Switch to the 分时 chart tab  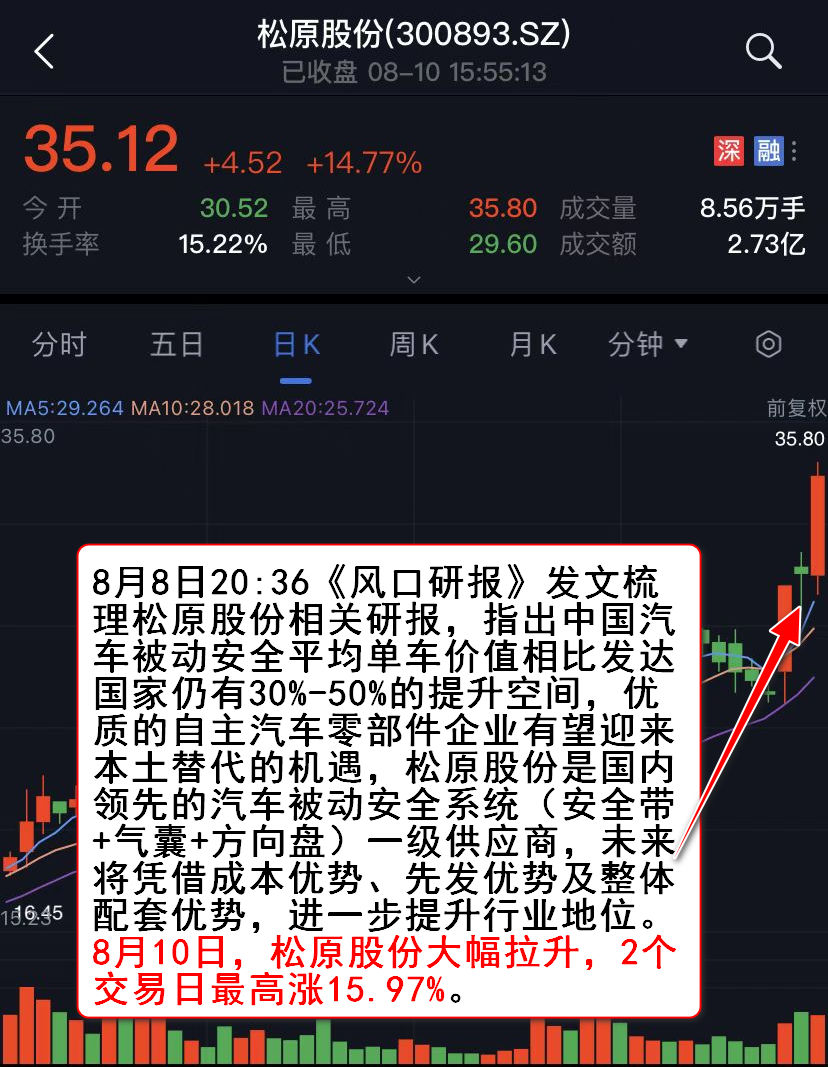60,345
